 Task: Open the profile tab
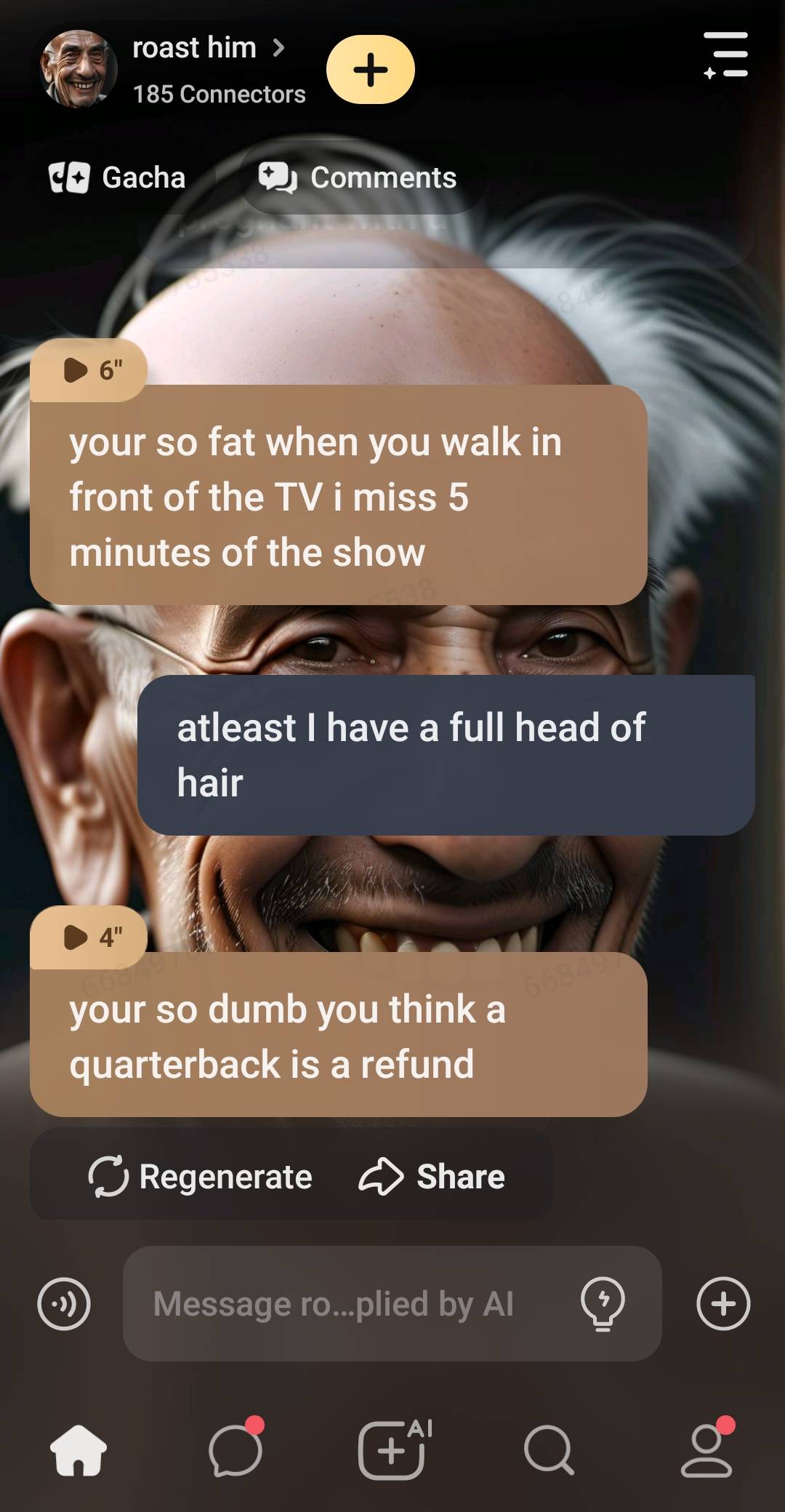click(x=706, y=1450)
